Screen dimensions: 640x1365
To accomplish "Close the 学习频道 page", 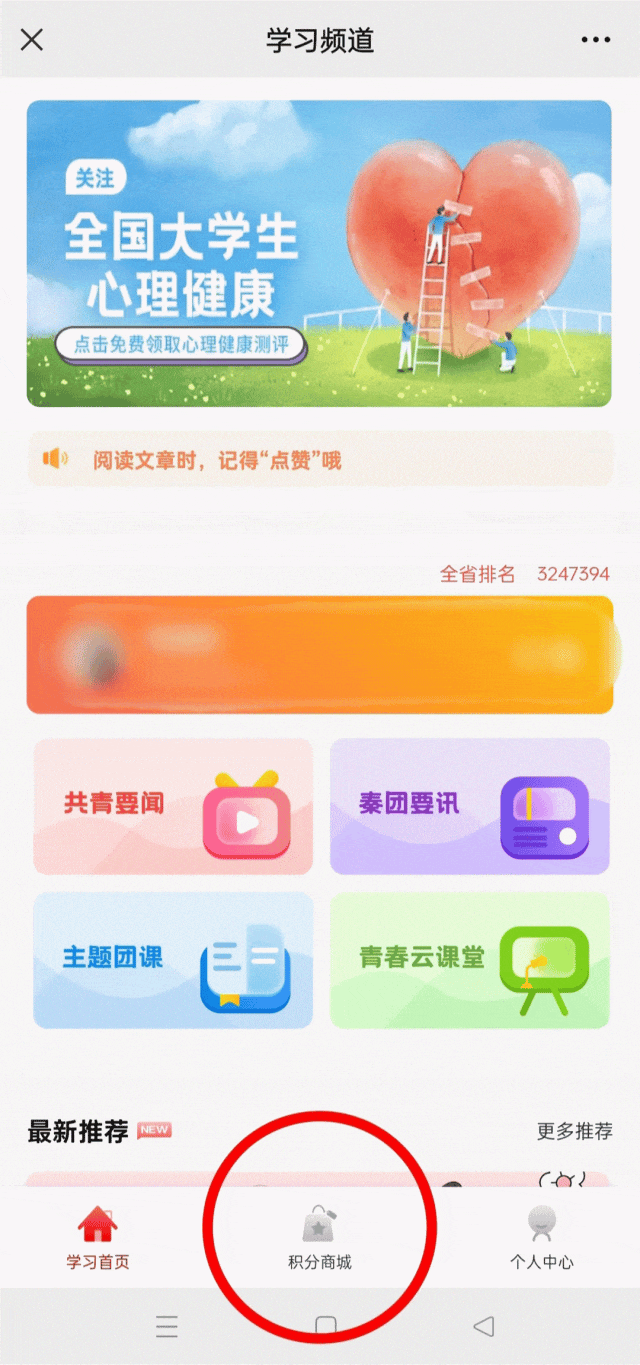I will (32, 40).
